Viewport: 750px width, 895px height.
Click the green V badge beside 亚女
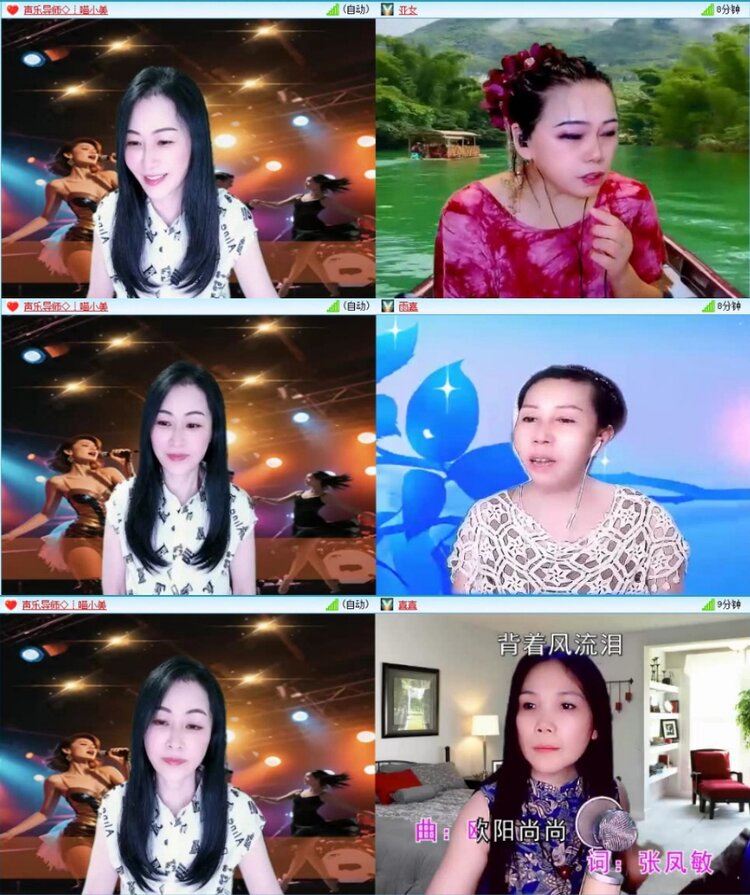[388, 10]
